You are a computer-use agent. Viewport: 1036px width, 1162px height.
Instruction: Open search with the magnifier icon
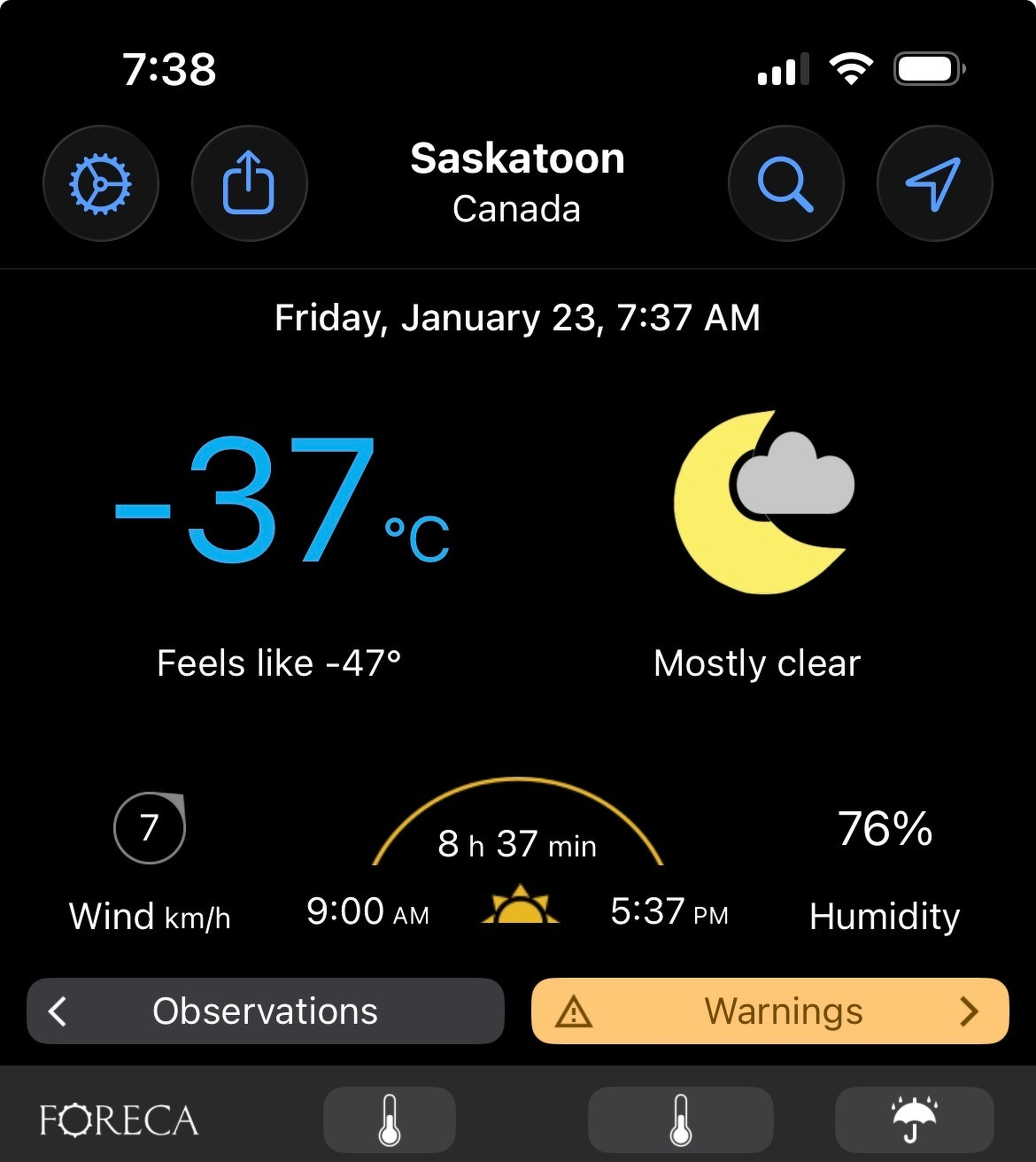pyautogui.click(x=786, y=182)
